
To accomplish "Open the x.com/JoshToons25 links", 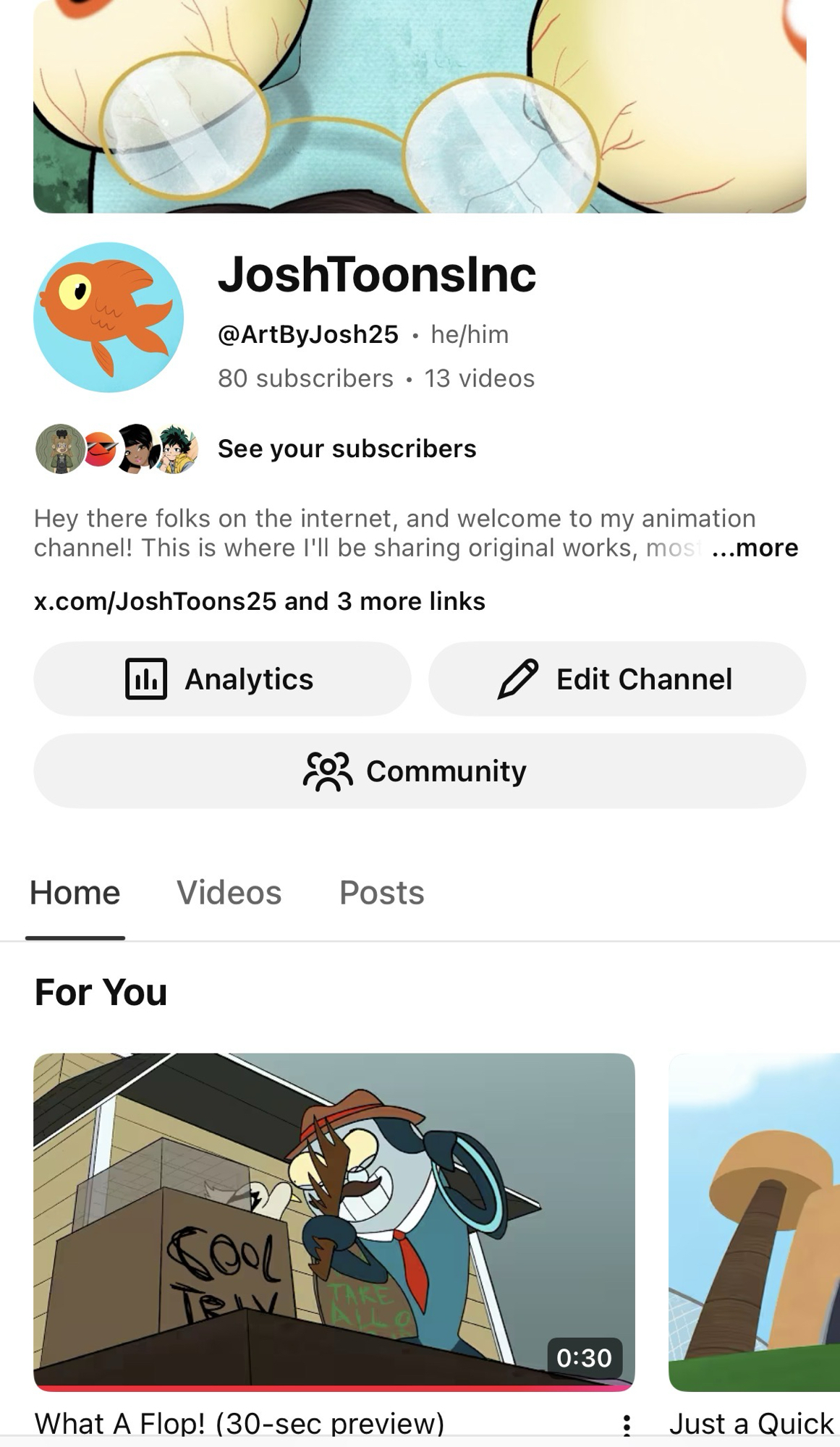I will point(259,601).
